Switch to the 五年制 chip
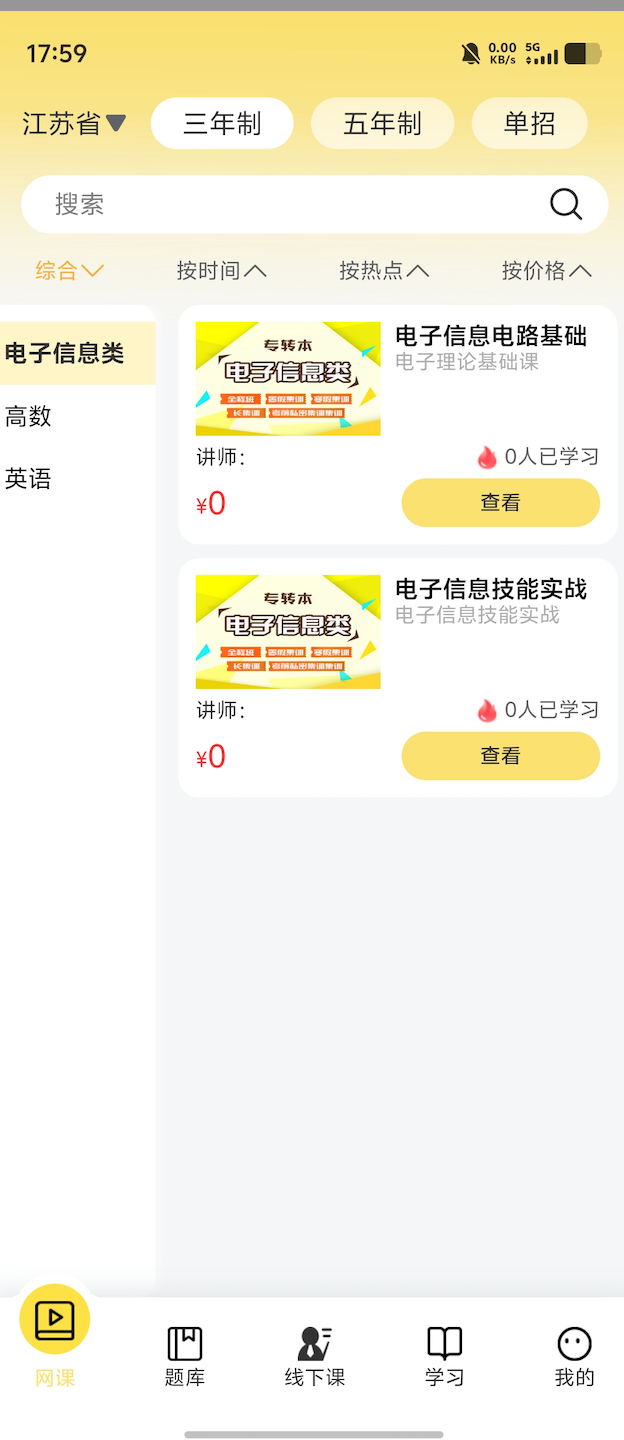 tap(382, 124)
